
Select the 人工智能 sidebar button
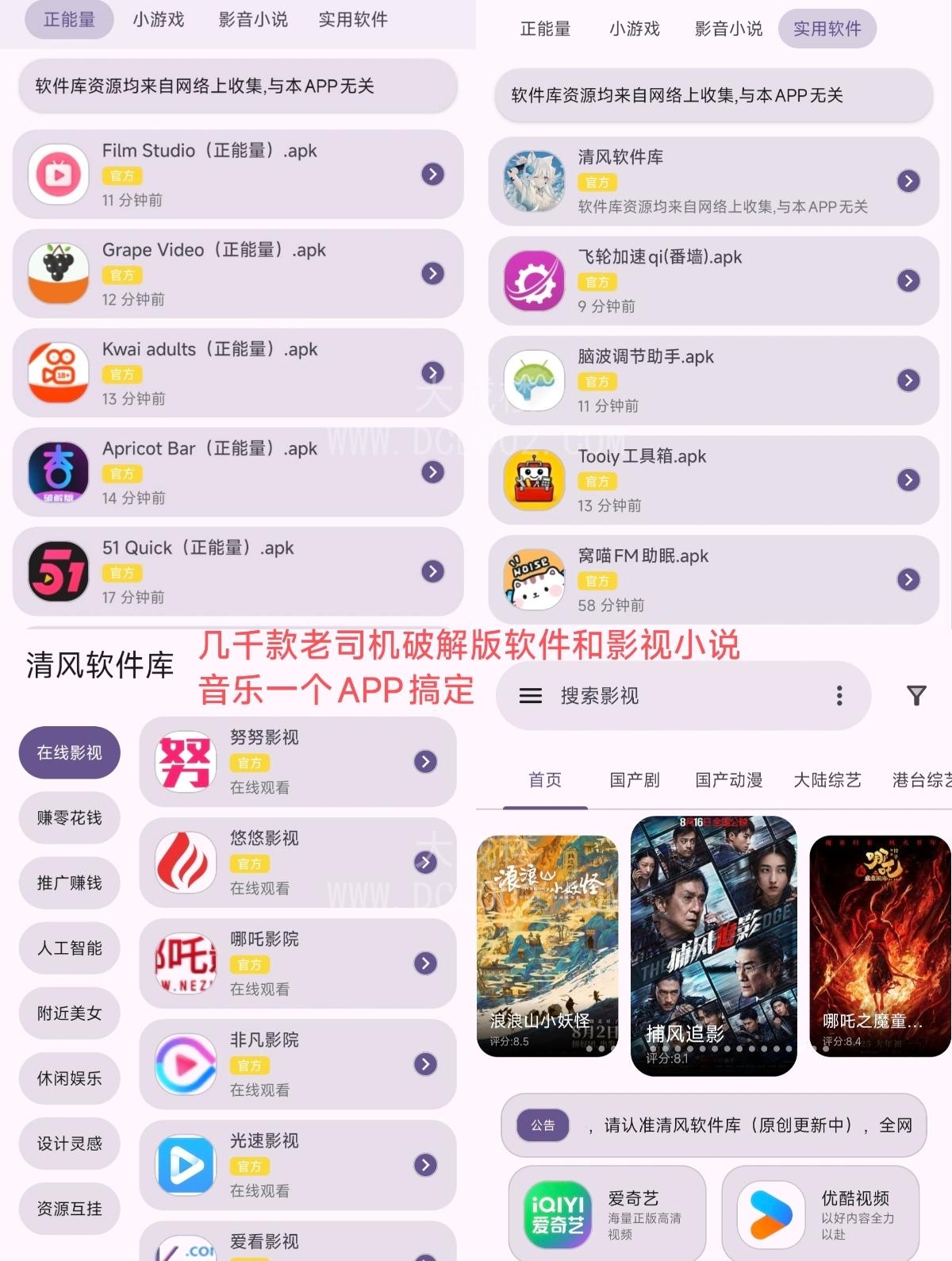[69, 949]
